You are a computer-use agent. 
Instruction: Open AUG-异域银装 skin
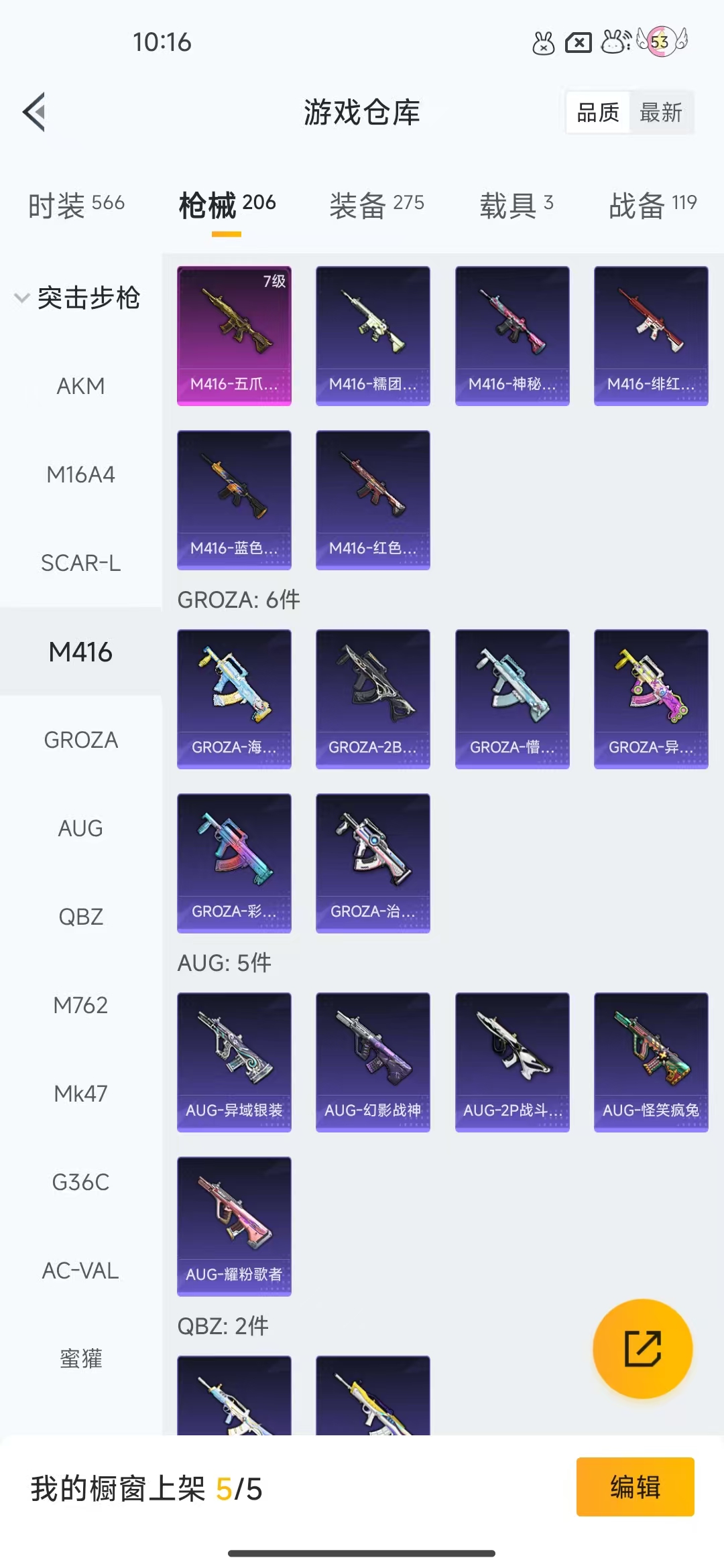(234, 1062)
